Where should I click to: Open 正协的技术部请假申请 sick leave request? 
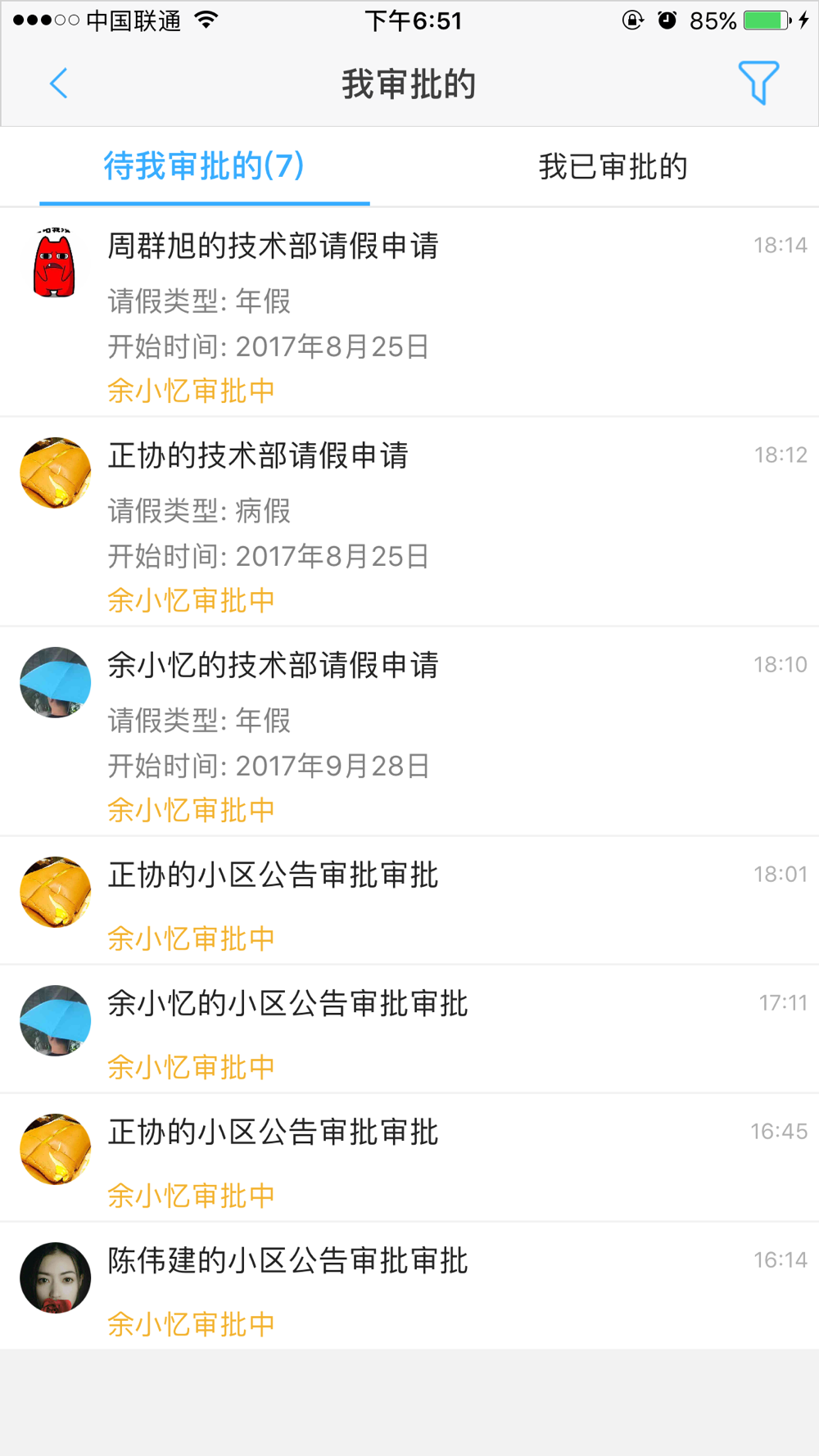pos(409,522)
